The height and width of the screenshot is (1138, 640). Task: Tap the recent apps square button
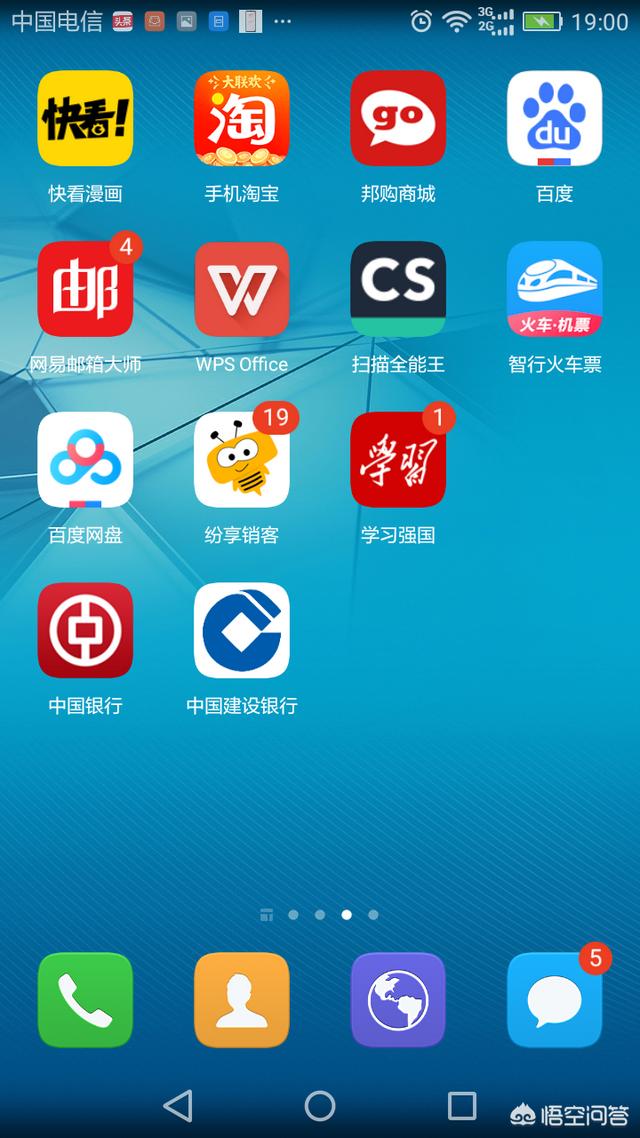[462, 1106]
